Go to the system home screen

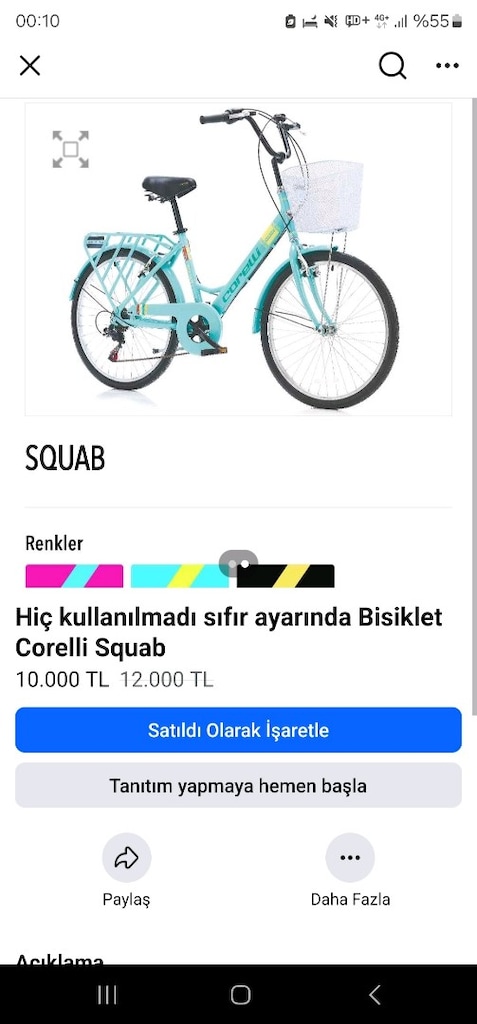(240, 995)
